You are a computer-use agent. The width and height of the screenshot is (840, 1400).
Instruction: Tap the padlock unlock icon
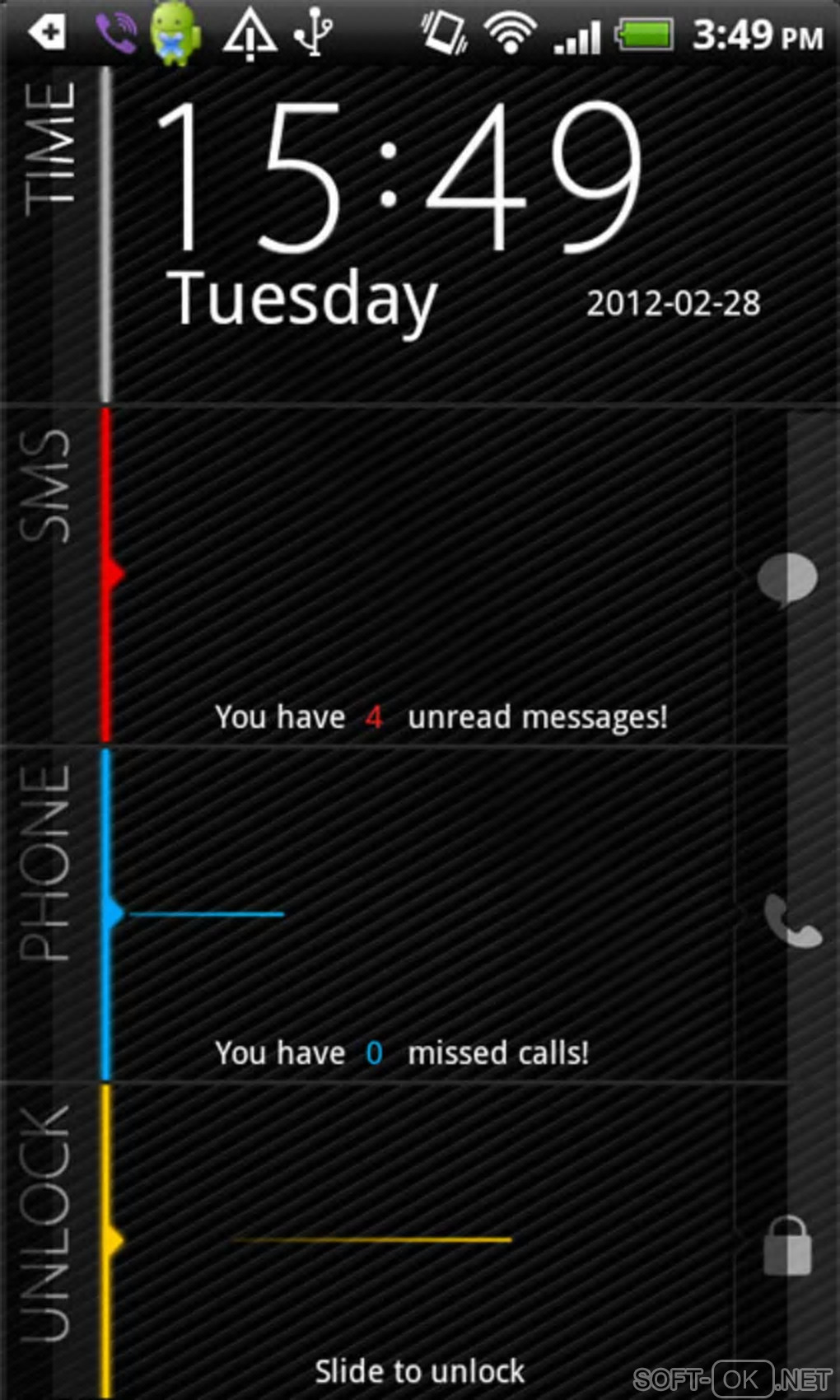click(x=787, y=1247)
